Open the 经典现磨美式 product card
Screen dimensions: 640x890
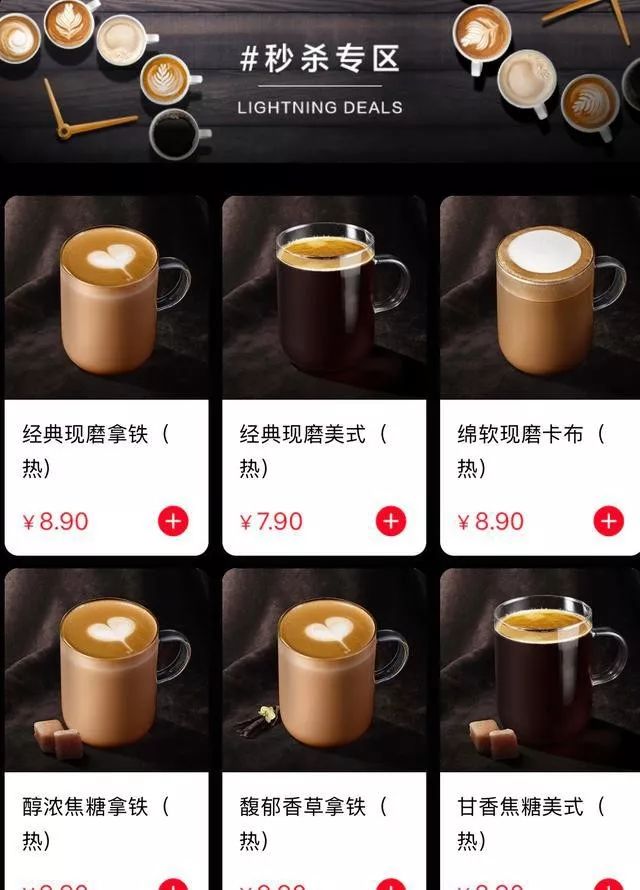click(x=324, y=300)
